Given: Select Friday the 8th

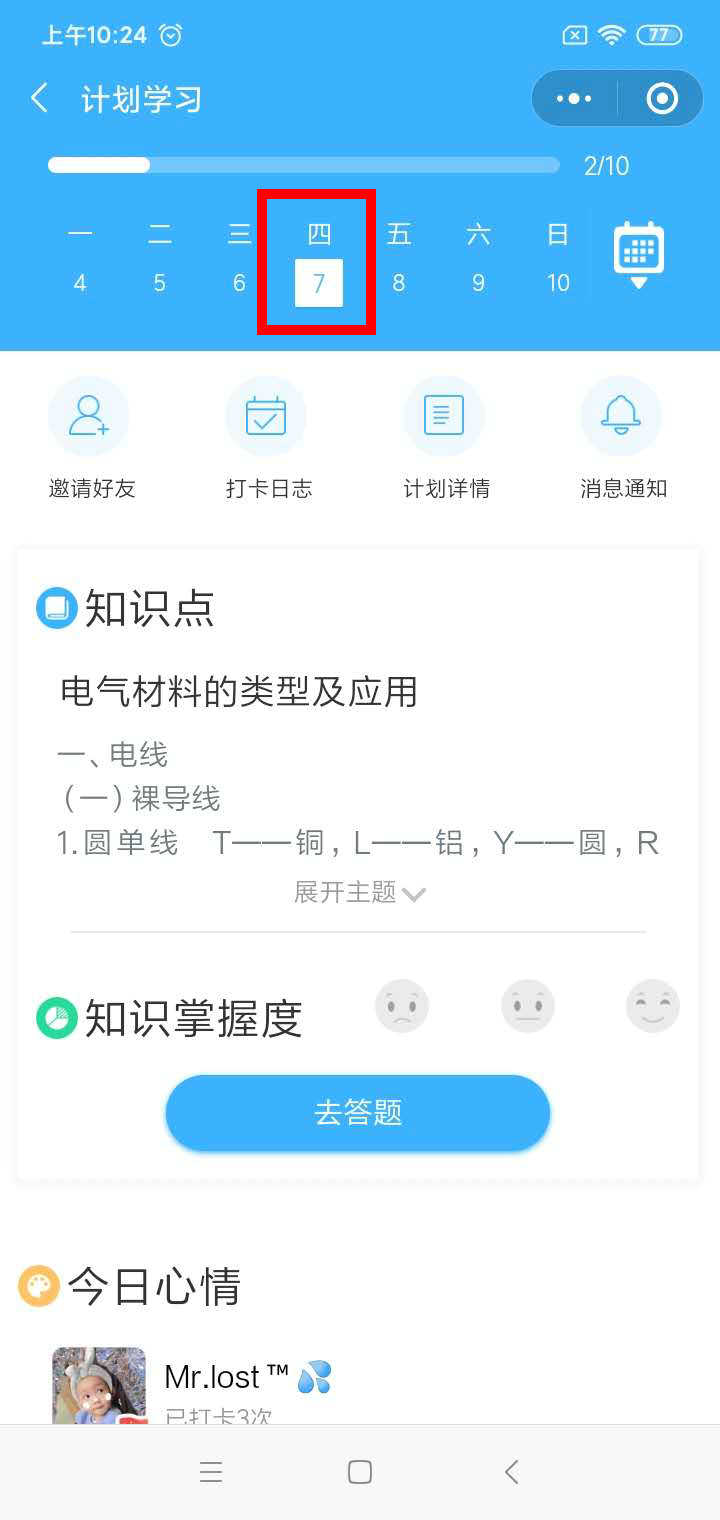Looking at the screenshot, I should coord(398,260).
